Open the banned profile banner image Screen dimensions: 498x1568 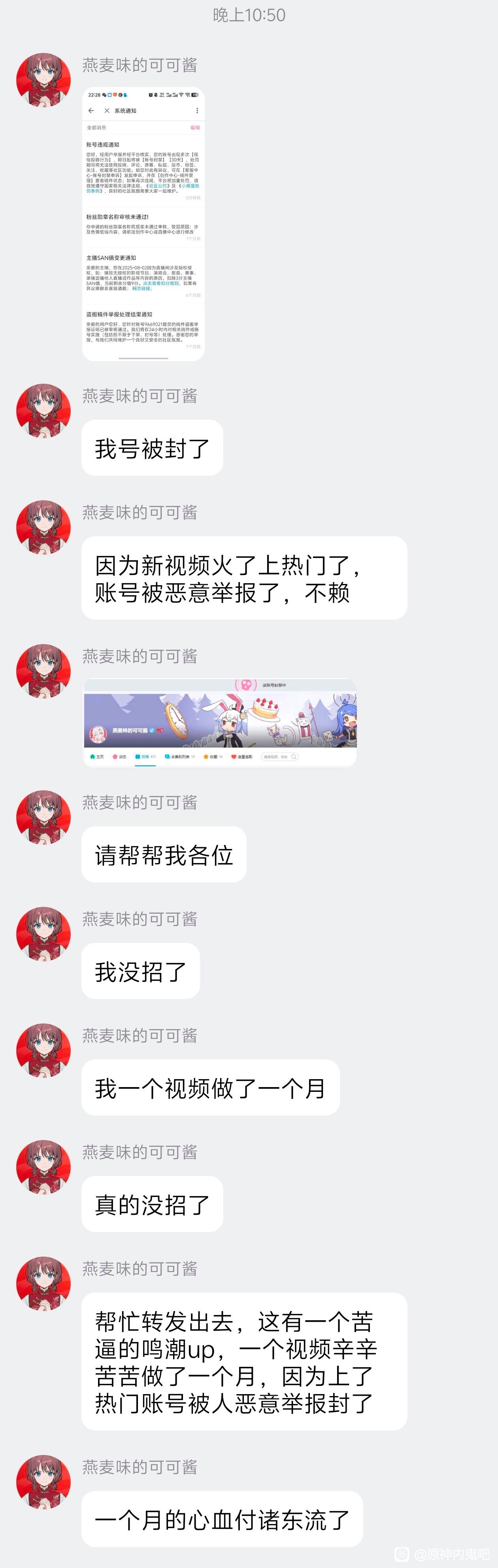[x=220, y=722]
